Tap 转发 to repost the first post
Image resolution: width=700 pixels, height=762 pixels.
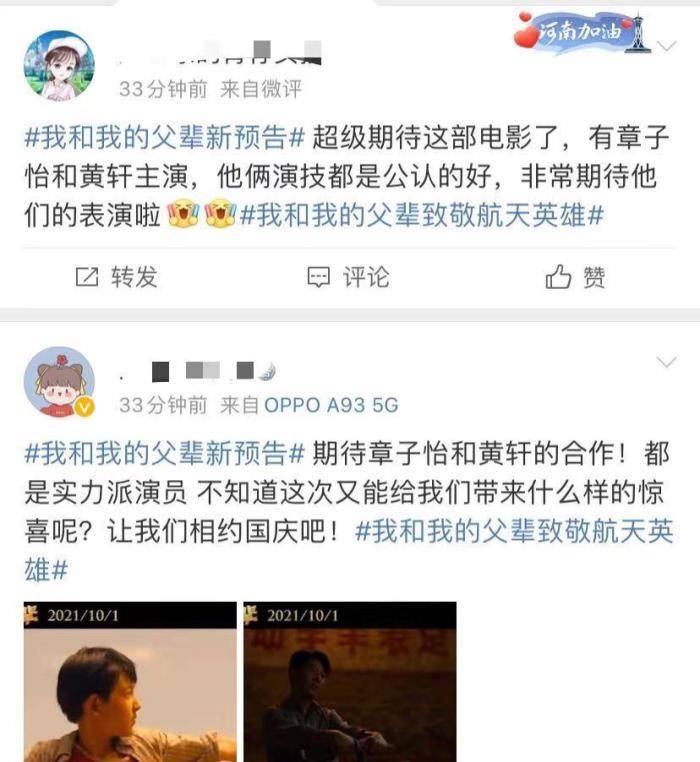[x=117, y=277]
